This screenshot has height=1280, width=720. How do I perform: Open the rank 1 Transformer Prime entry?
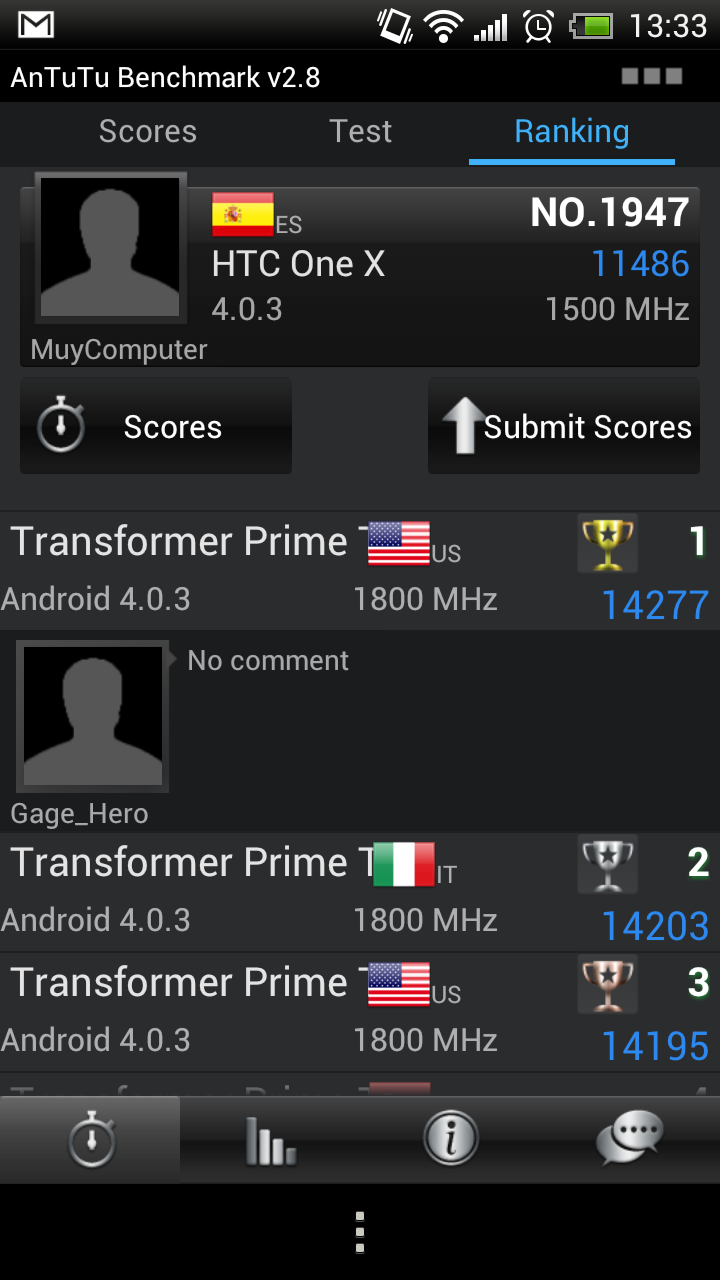pos(360,571)
